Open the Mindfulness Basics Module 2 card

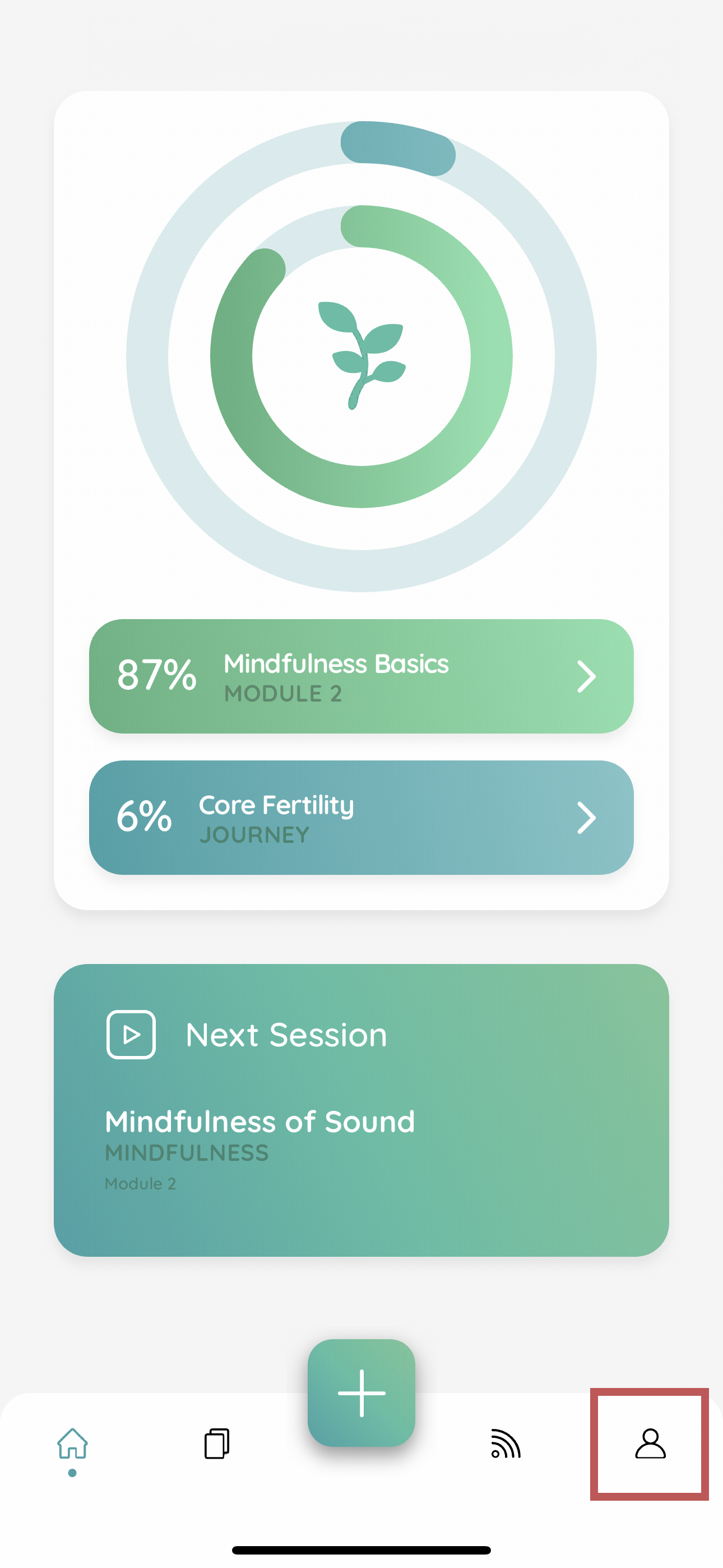361,676
